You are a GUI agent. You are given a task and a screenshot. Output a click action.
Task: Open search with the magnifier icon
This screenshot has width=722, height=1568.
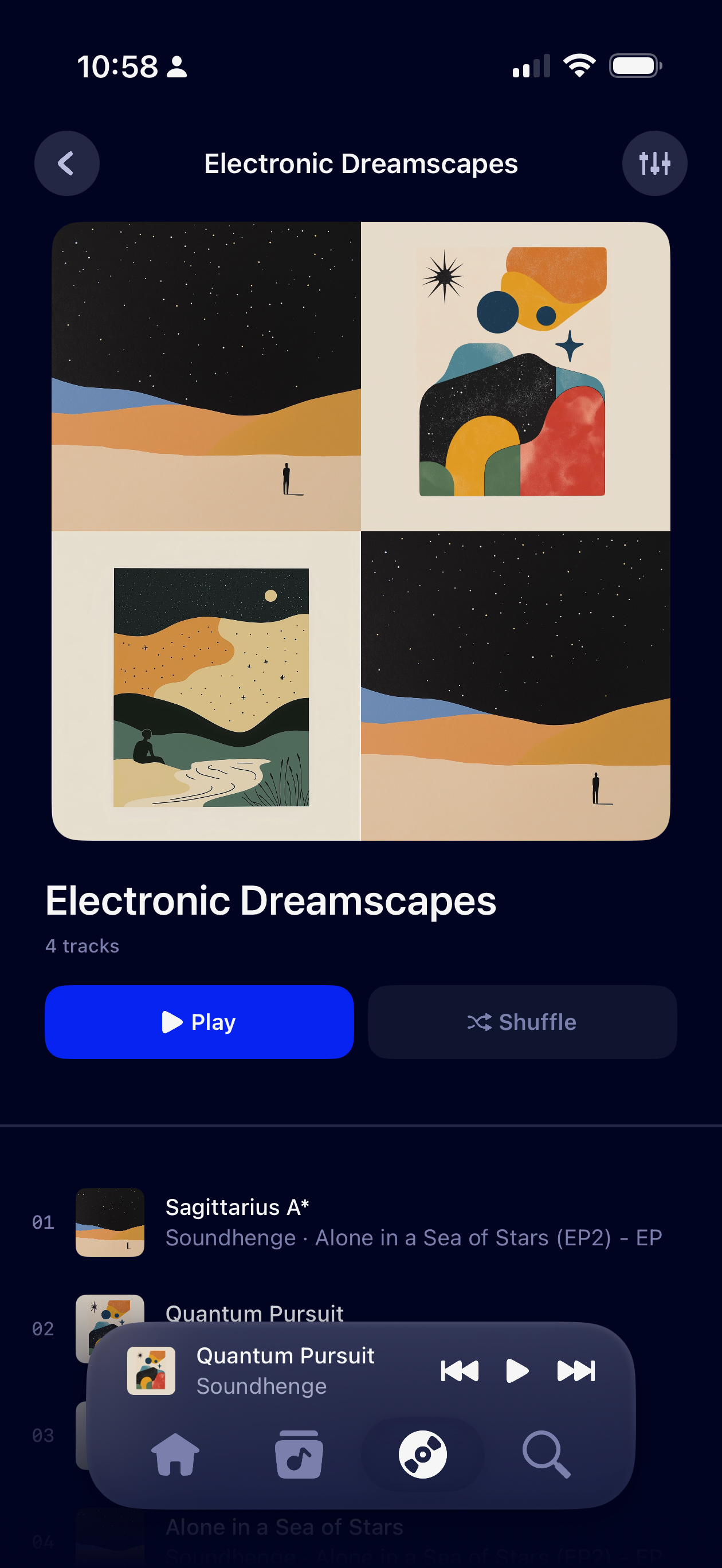[x=547, y=1453]
